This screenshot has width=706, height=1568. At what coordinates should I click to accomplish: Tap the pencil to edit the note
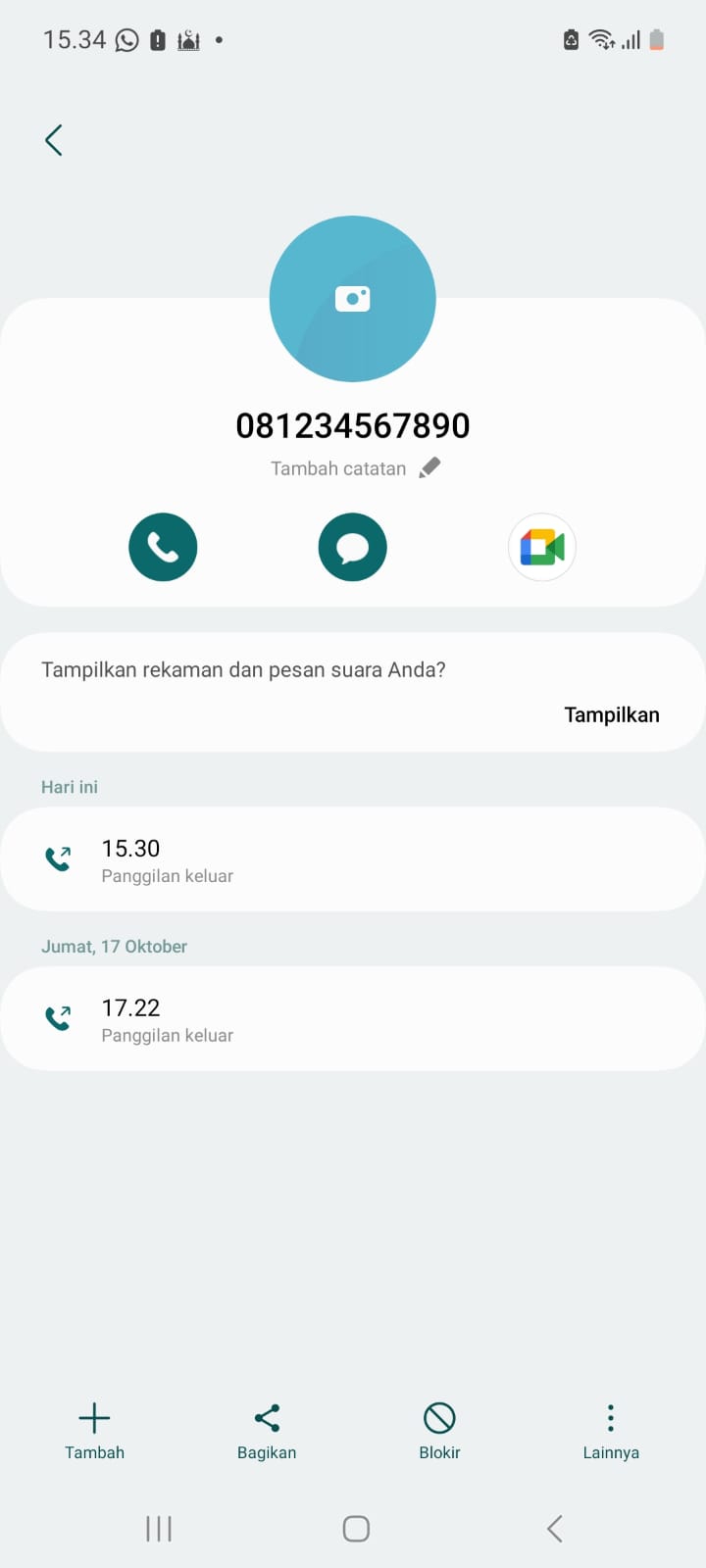coord(429,467)
